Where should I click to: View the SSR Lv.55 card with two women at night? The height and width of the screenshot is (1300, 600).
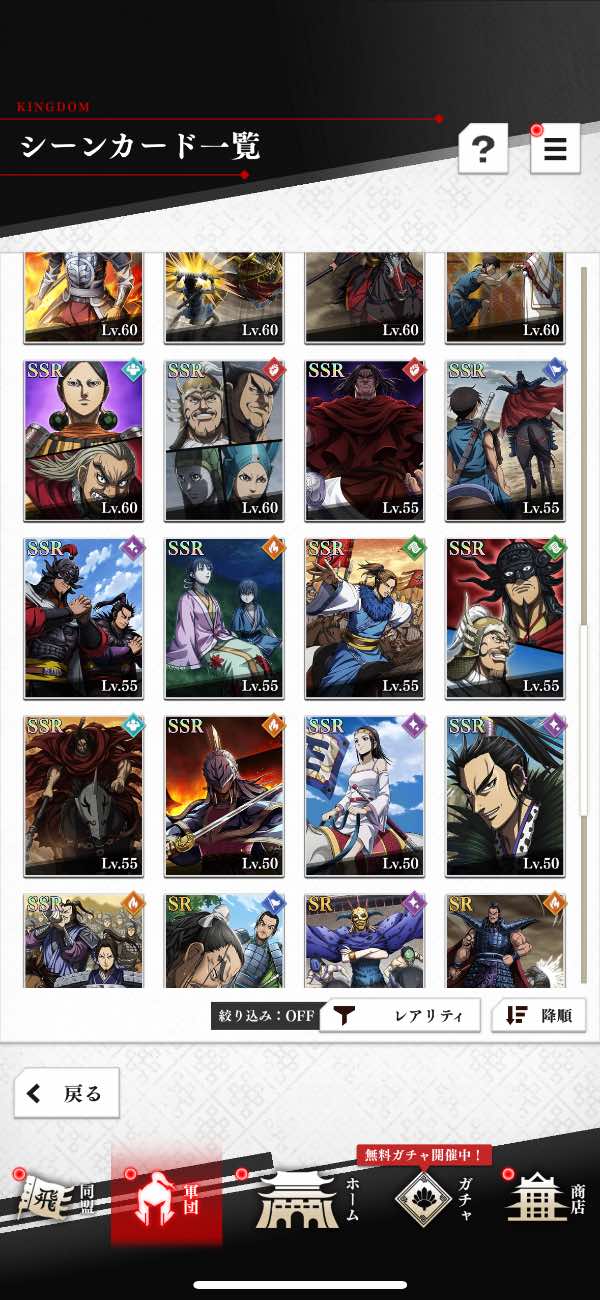(224, 618)
